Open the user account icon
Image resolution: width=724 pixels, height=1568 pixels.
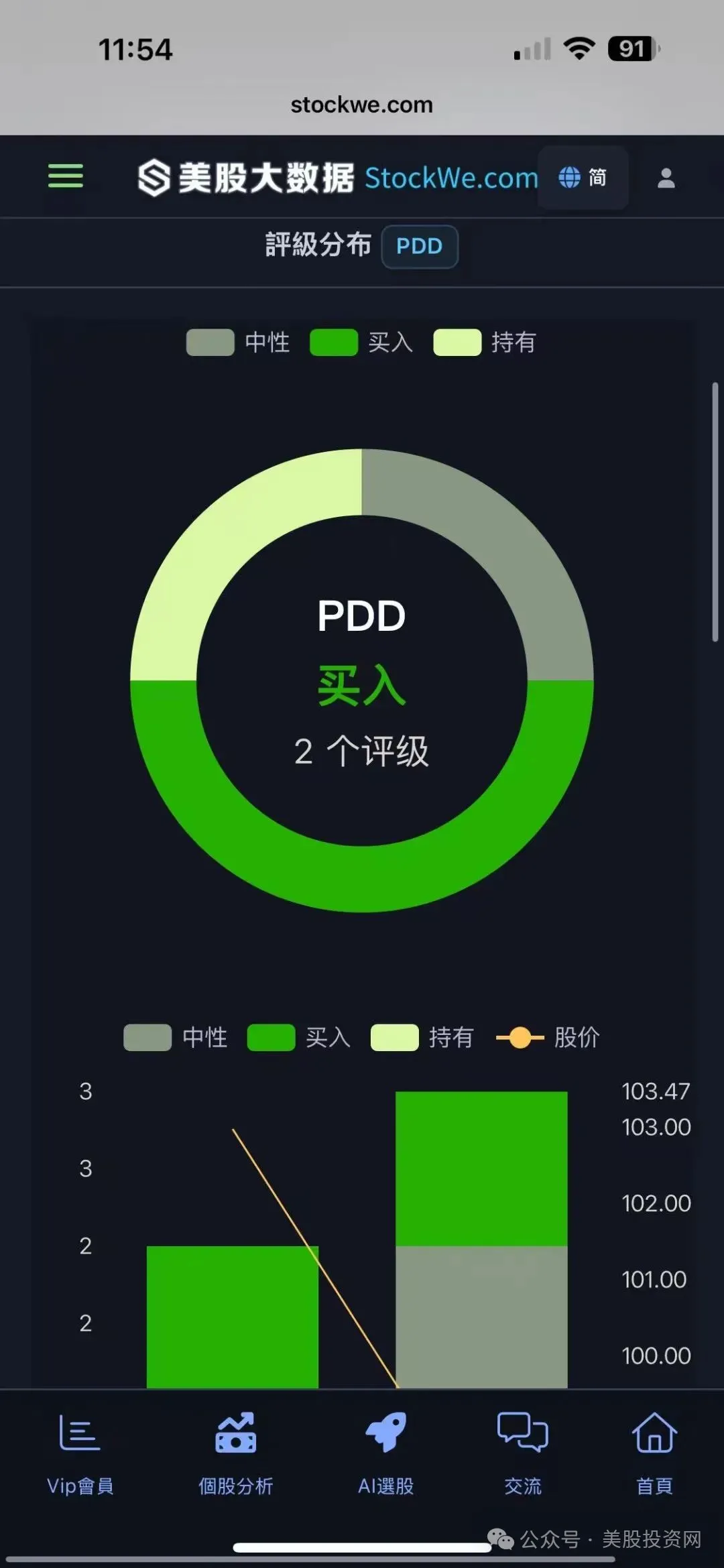click(x=666, y=178)
